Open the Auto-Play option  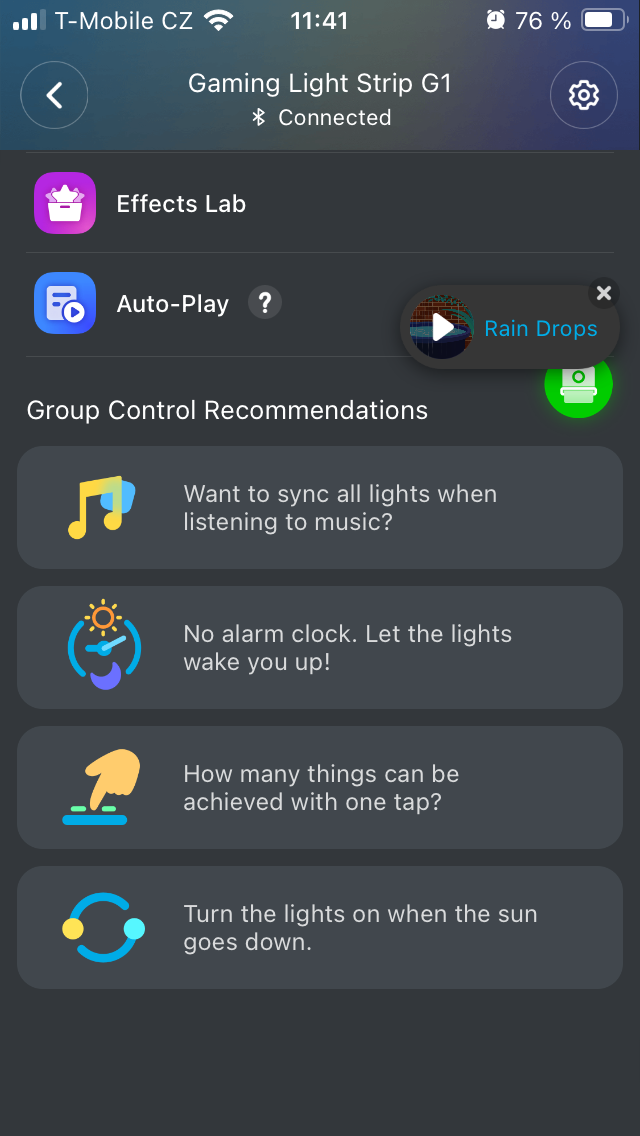tap(172, 304)
